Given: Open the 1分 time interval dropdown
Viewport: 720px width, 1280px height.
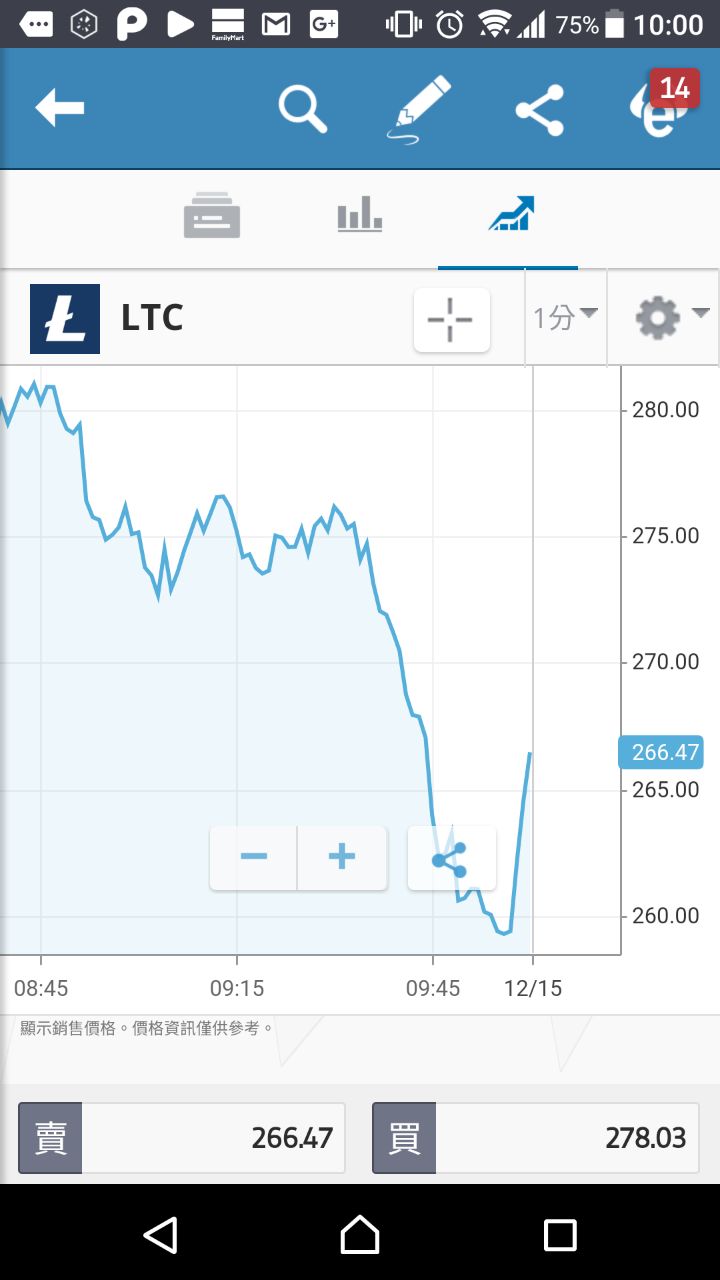Looking at the screenshot, I should click(565, 318).
